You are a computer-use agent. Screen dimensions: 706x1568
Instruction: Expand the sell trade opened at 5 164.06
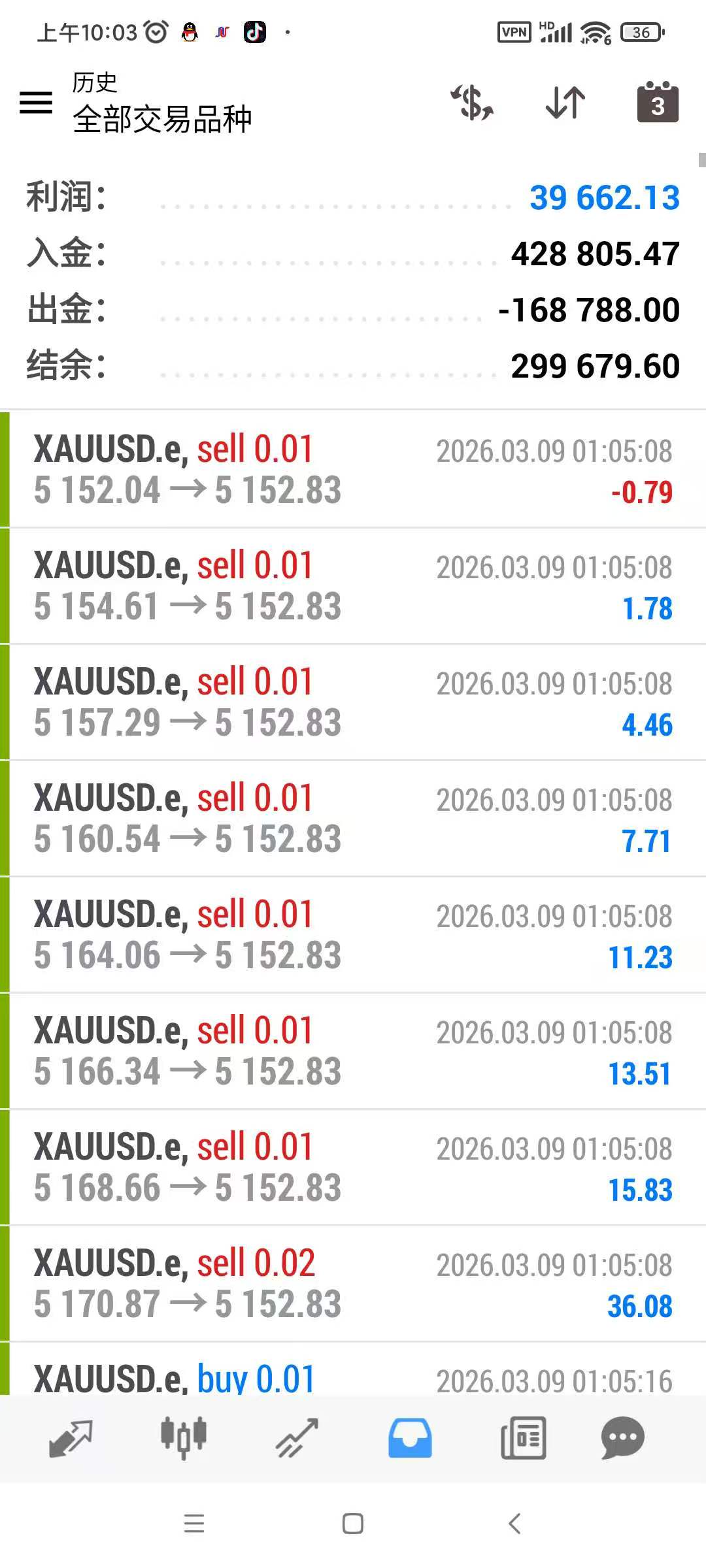(353, 936)
